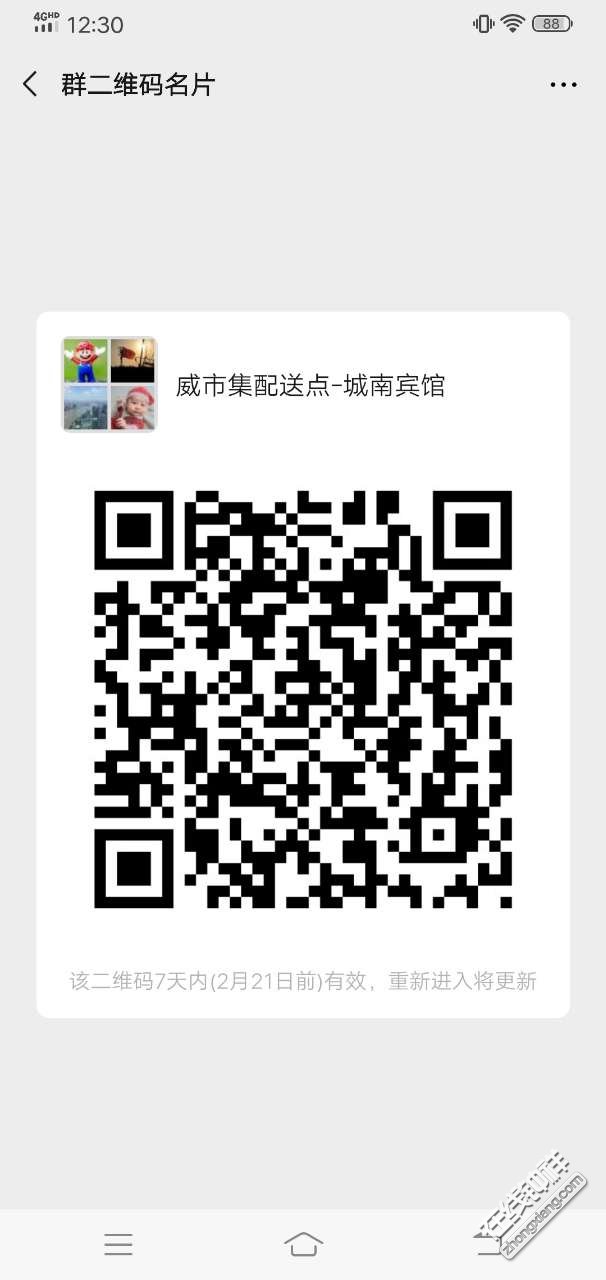Open the three-dot overflow menu
Image resolution: width=606 pixels, height=1280 pixels.
(x=563, y=86)
